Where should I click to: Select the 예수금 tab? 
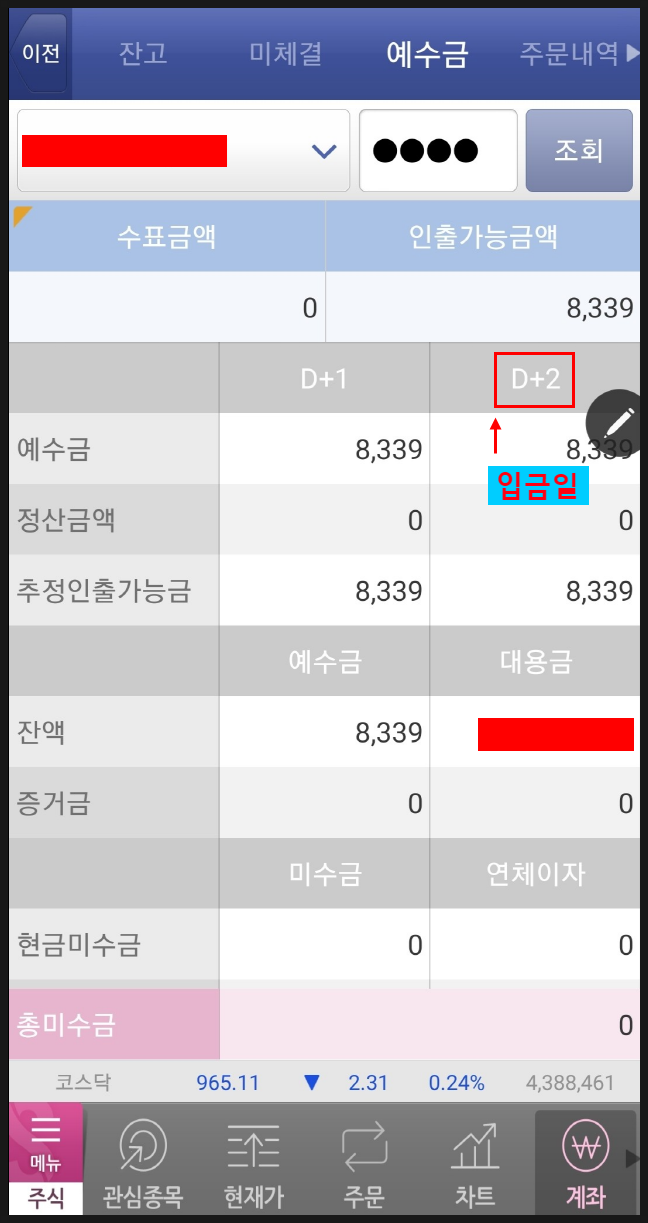(x=427, y=53)
